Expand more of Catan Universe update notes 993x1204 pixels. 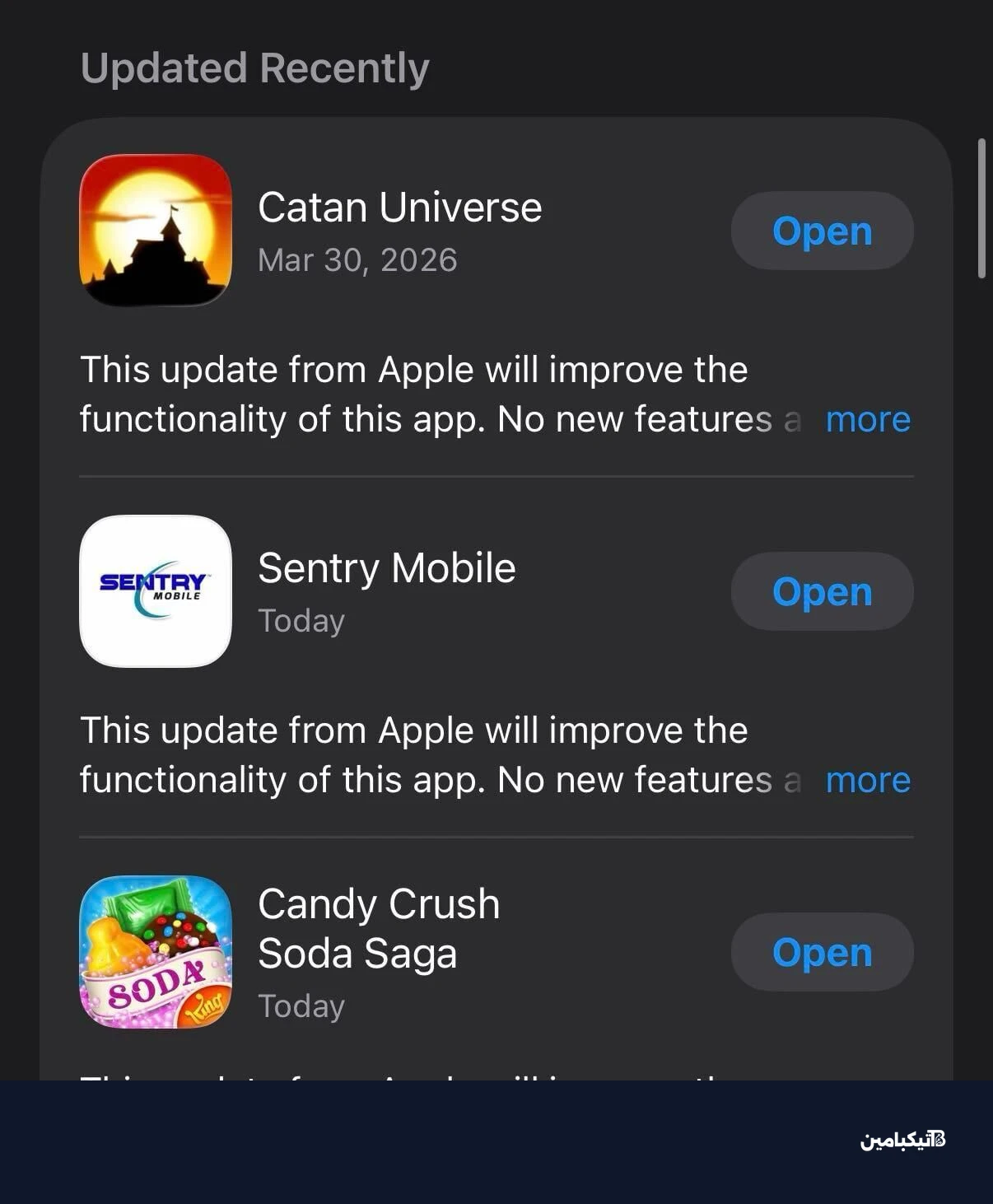[x=868, y=420]
